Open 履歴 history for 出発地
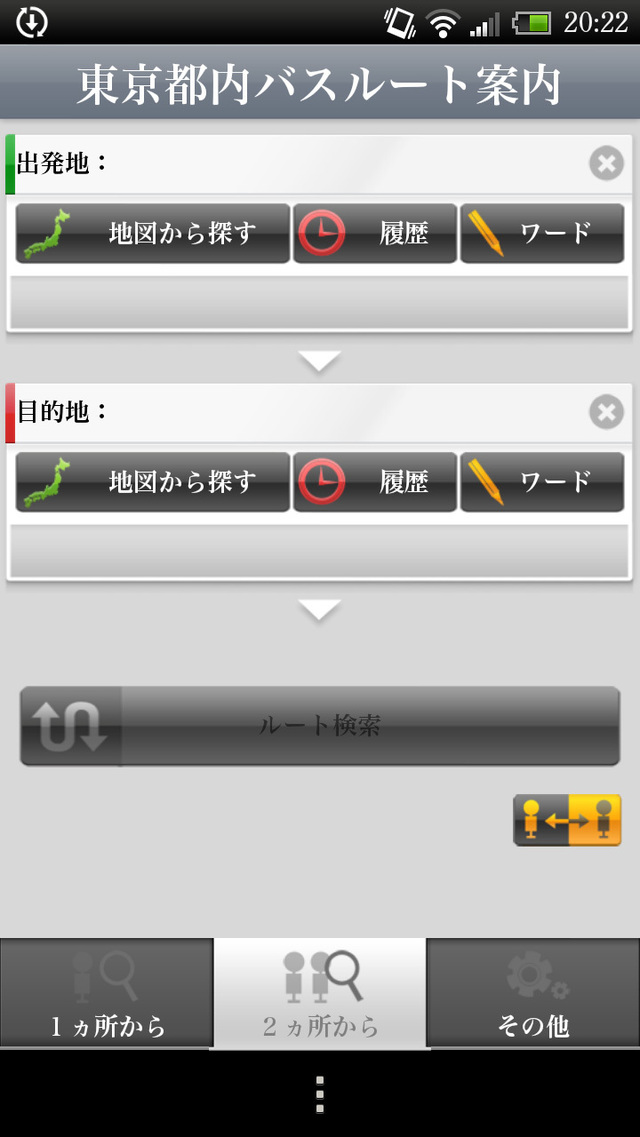The height and width of the screenshot is (1137, 640). point(375,233)
